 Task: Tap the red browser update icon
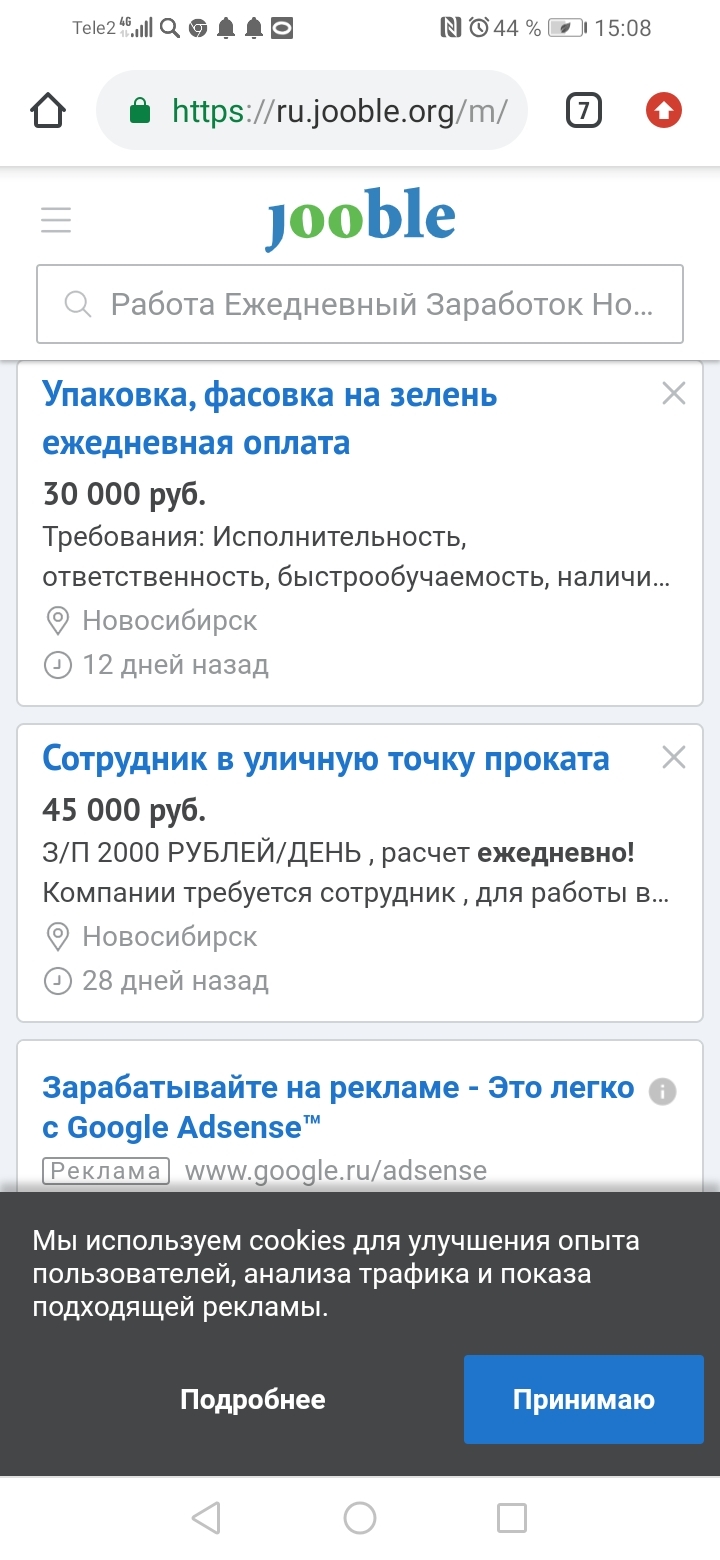pos(663,110)
